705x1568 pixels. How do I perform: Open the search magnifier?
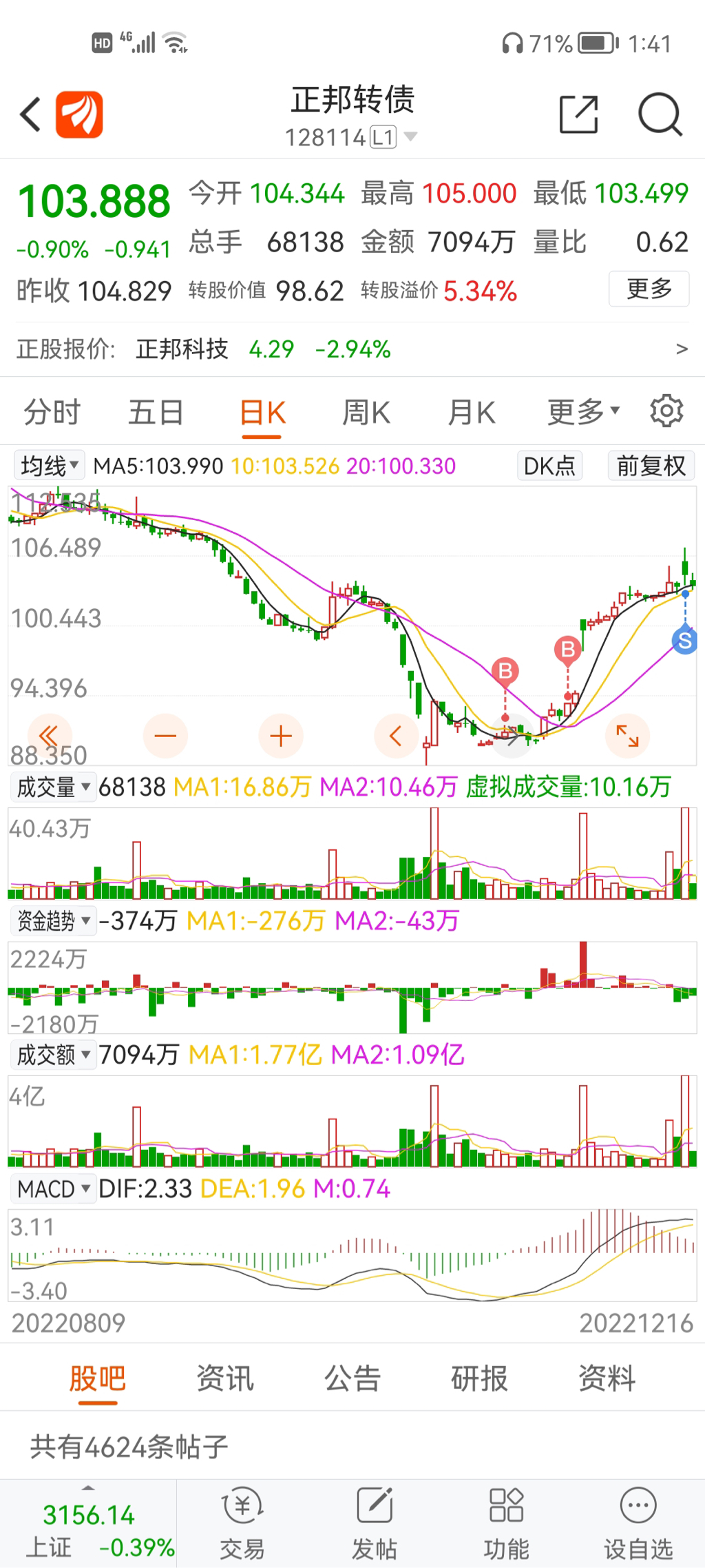tap(660, 114)
